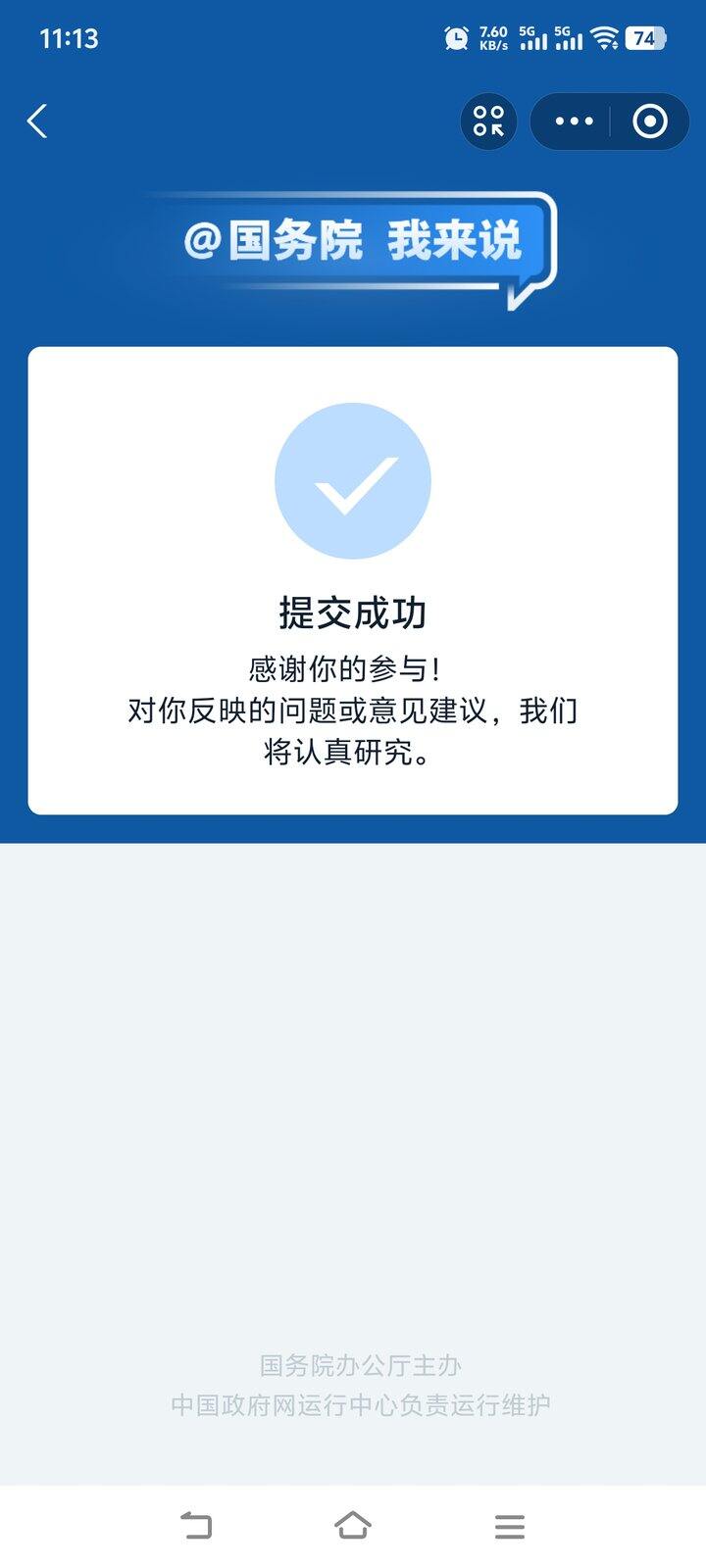Tap the system back navigation button

[x=196, y=1525]
